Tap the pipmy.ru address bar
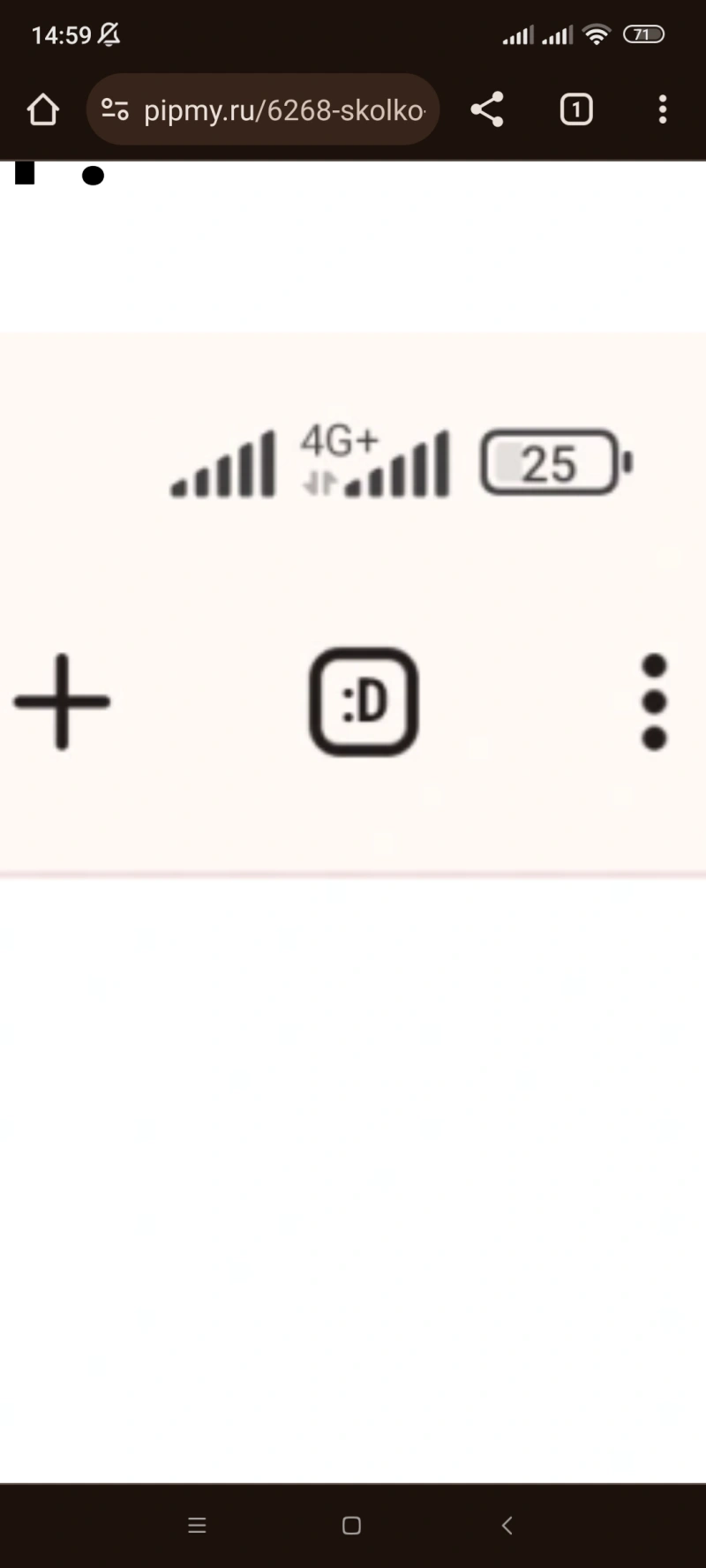This screenshot has width=706, height=1568. [263, 109]
